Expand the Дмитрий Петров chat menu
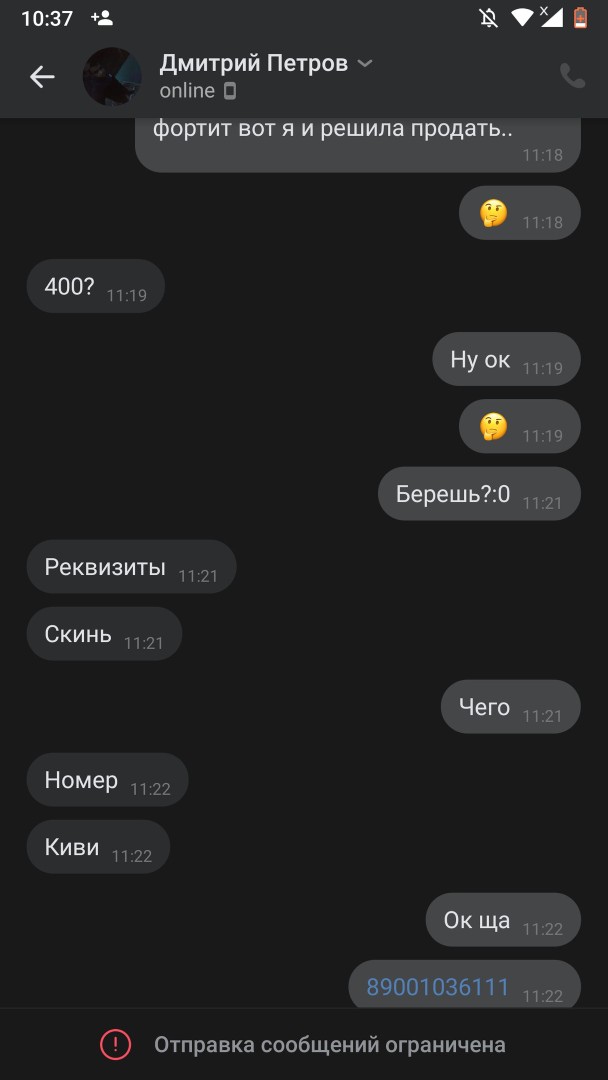 click(365, 63)
